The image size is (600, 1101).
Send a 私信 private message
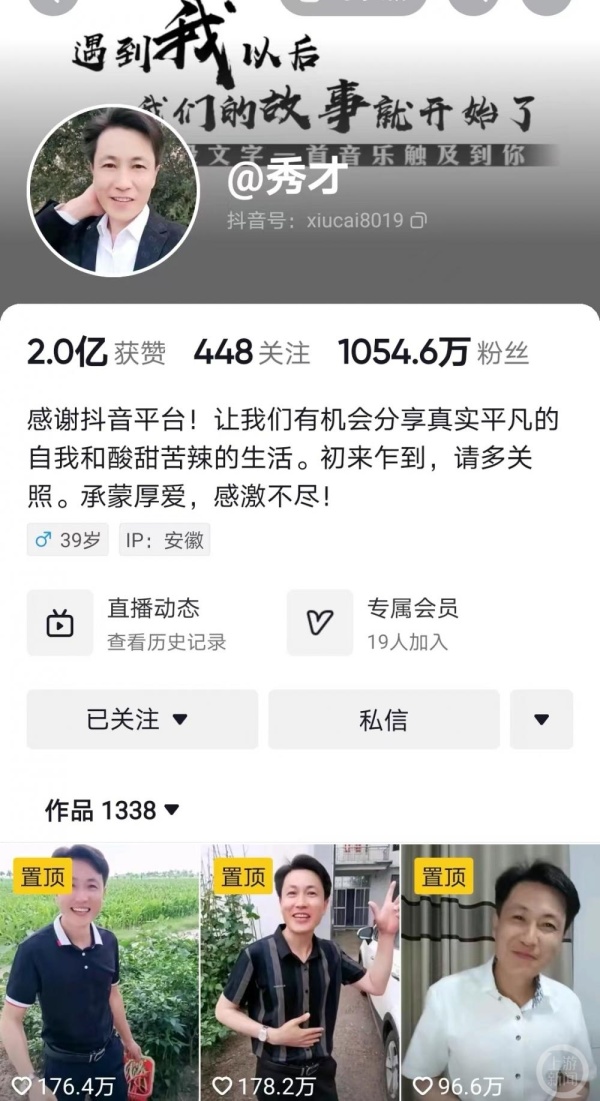[x=383, y=719]
